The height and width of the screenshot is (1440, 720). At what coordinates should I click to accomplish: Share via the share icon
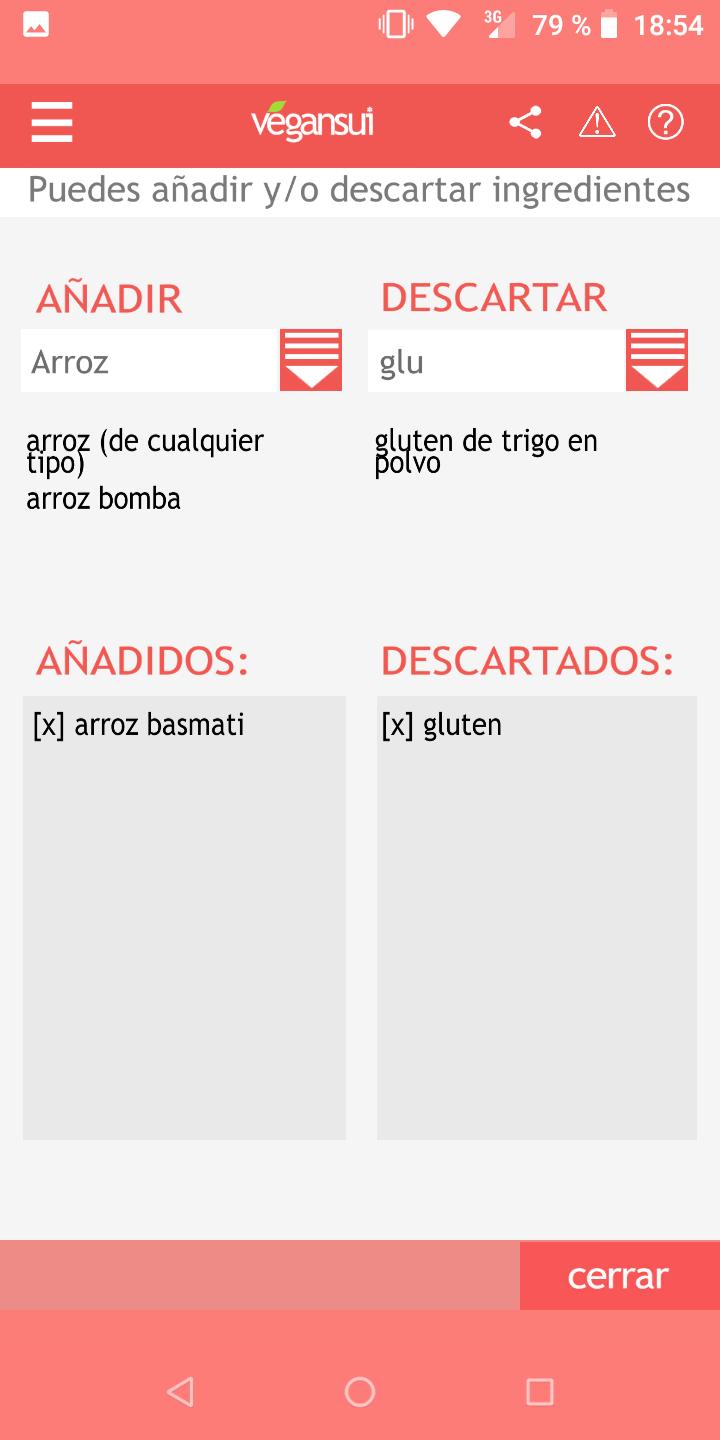[525, 123]
